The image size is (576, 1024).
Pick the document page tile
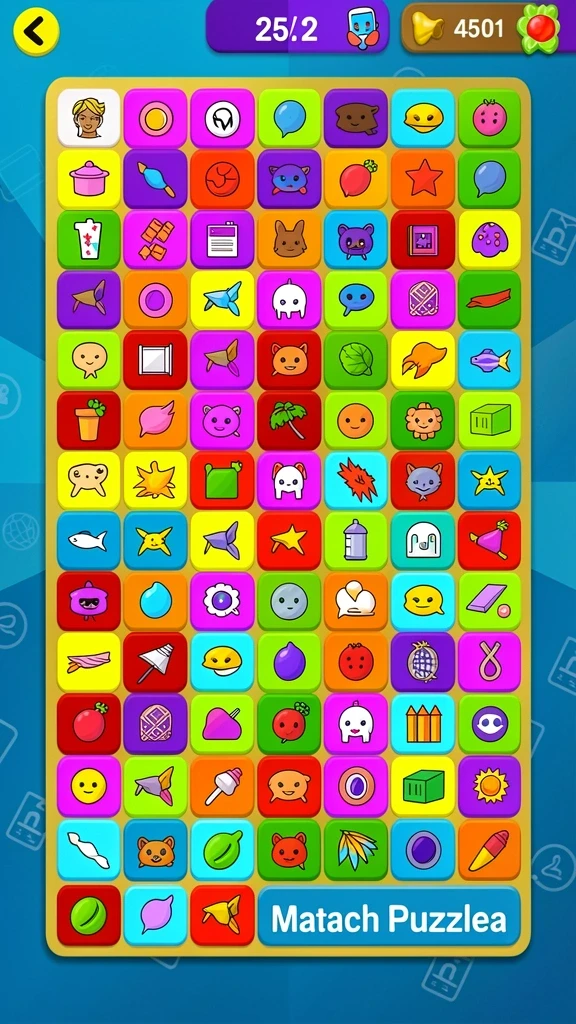pyautogui.click(x=222, y=239)
